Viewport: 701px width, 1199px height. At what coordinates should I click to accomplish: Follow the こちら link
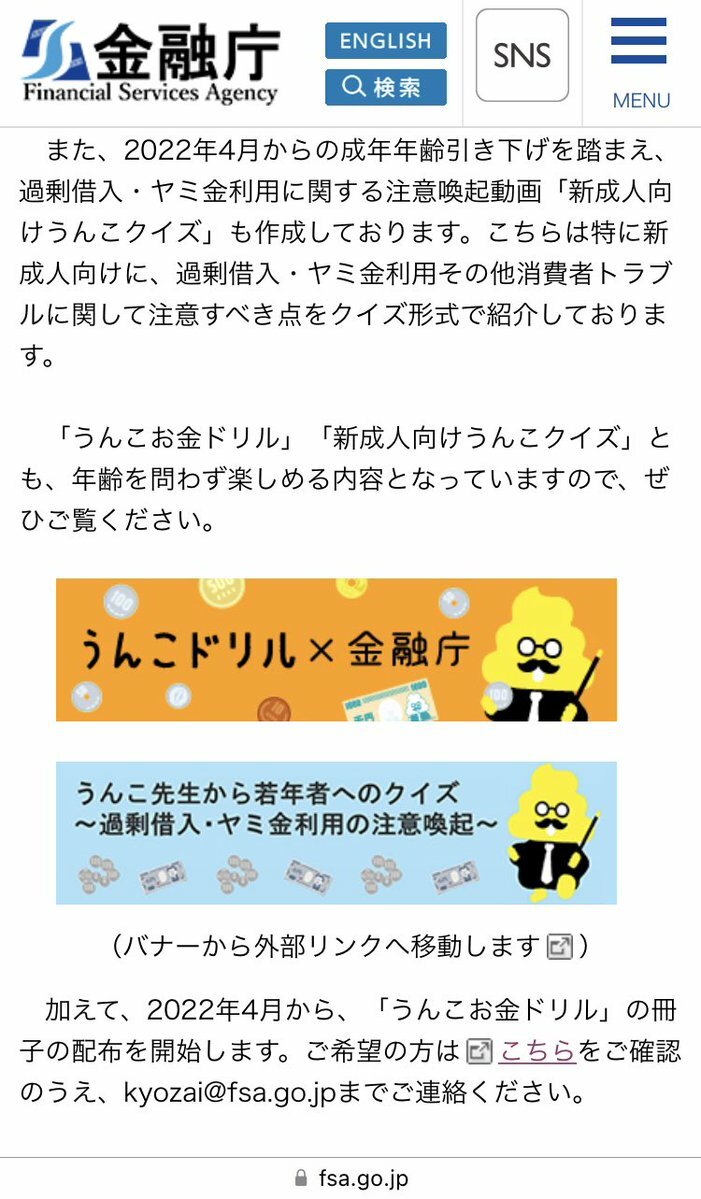pyautogui.click(x=537, y=1050)
